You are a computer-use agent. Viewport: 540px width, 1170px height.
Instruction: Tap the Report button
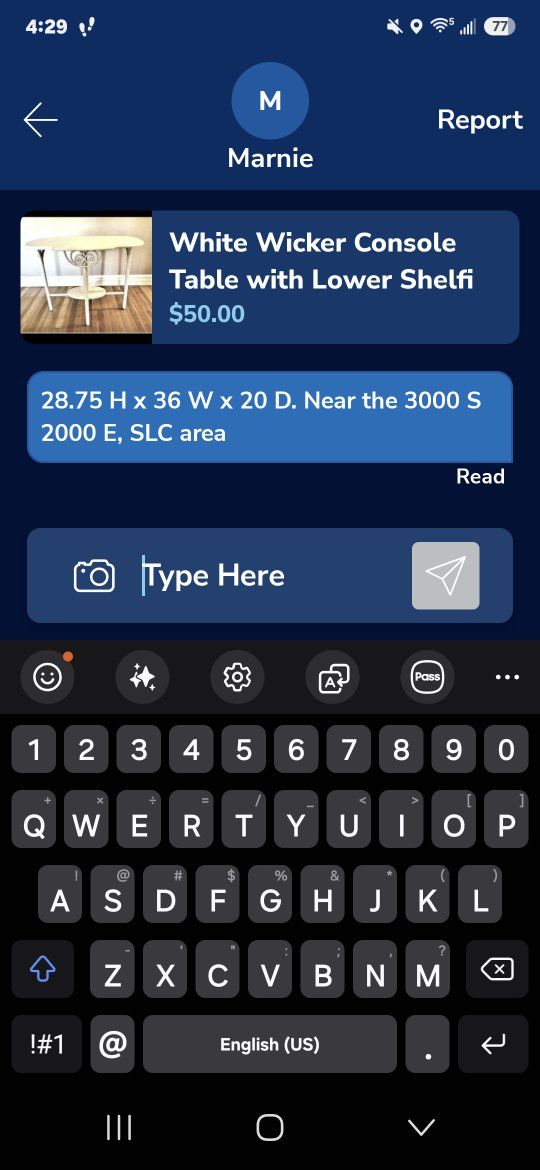click(480, 119)
